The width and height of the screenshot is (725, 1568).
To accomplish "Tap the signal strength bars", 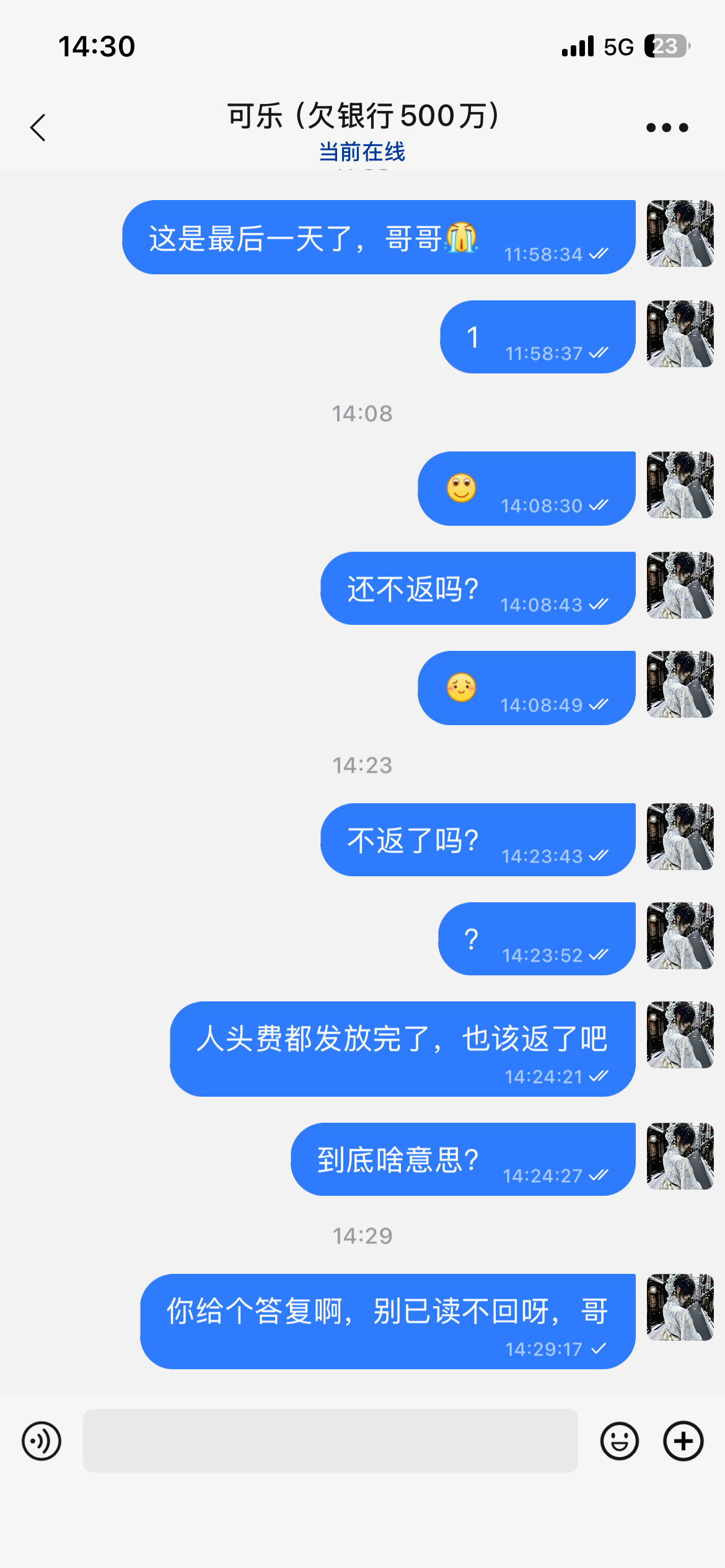I will (576, 46).
